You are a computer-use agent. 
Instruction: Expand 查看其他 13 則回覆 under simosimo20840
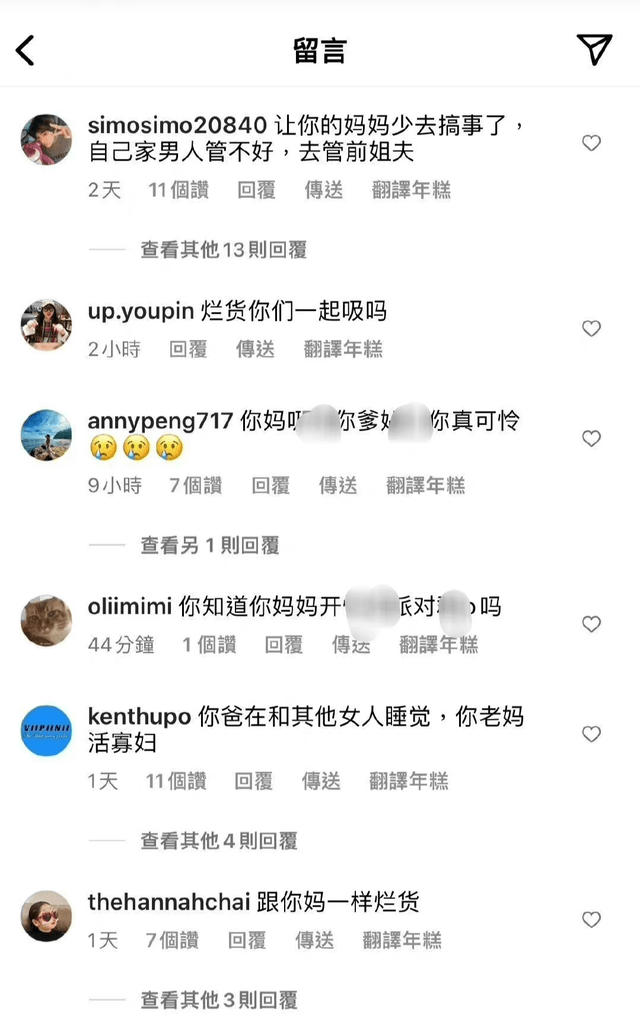tap(223, 250)
